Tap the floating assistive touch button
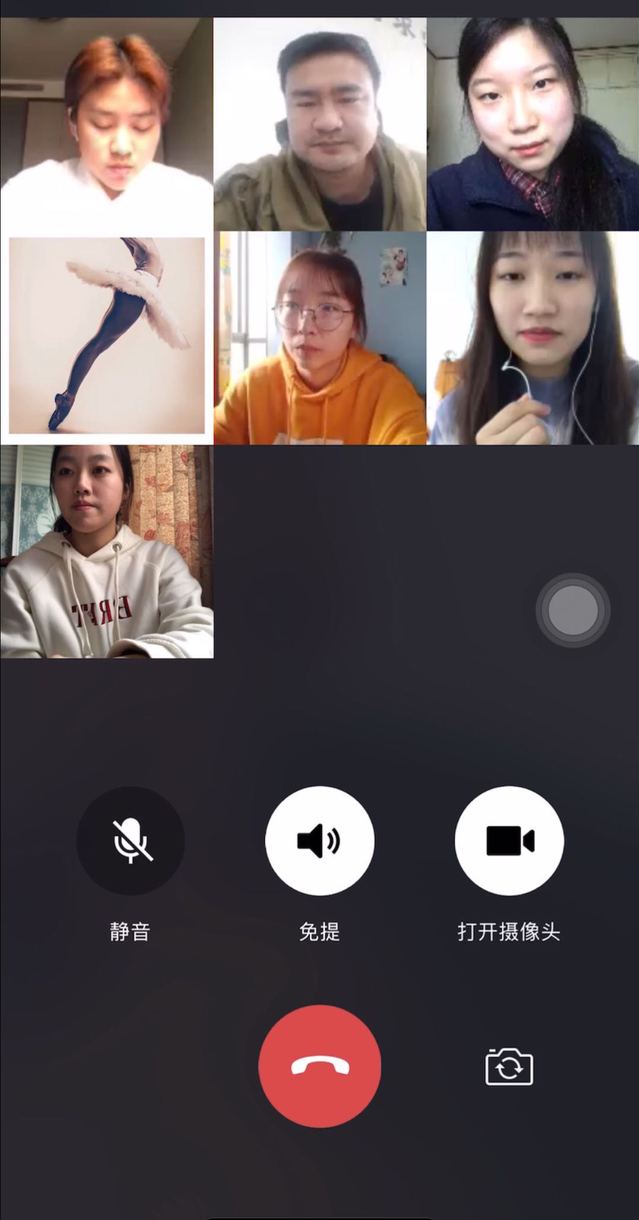639x1220 pixels. [x=573, y=610]
